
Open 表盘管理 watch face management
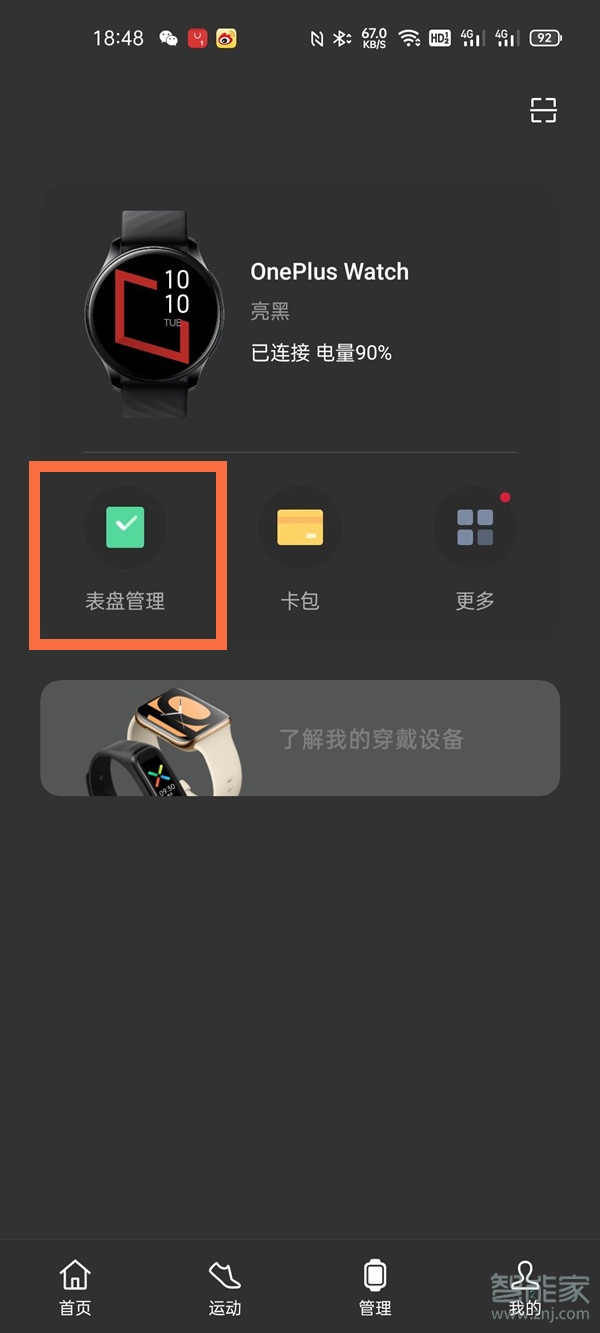(126, 553)
